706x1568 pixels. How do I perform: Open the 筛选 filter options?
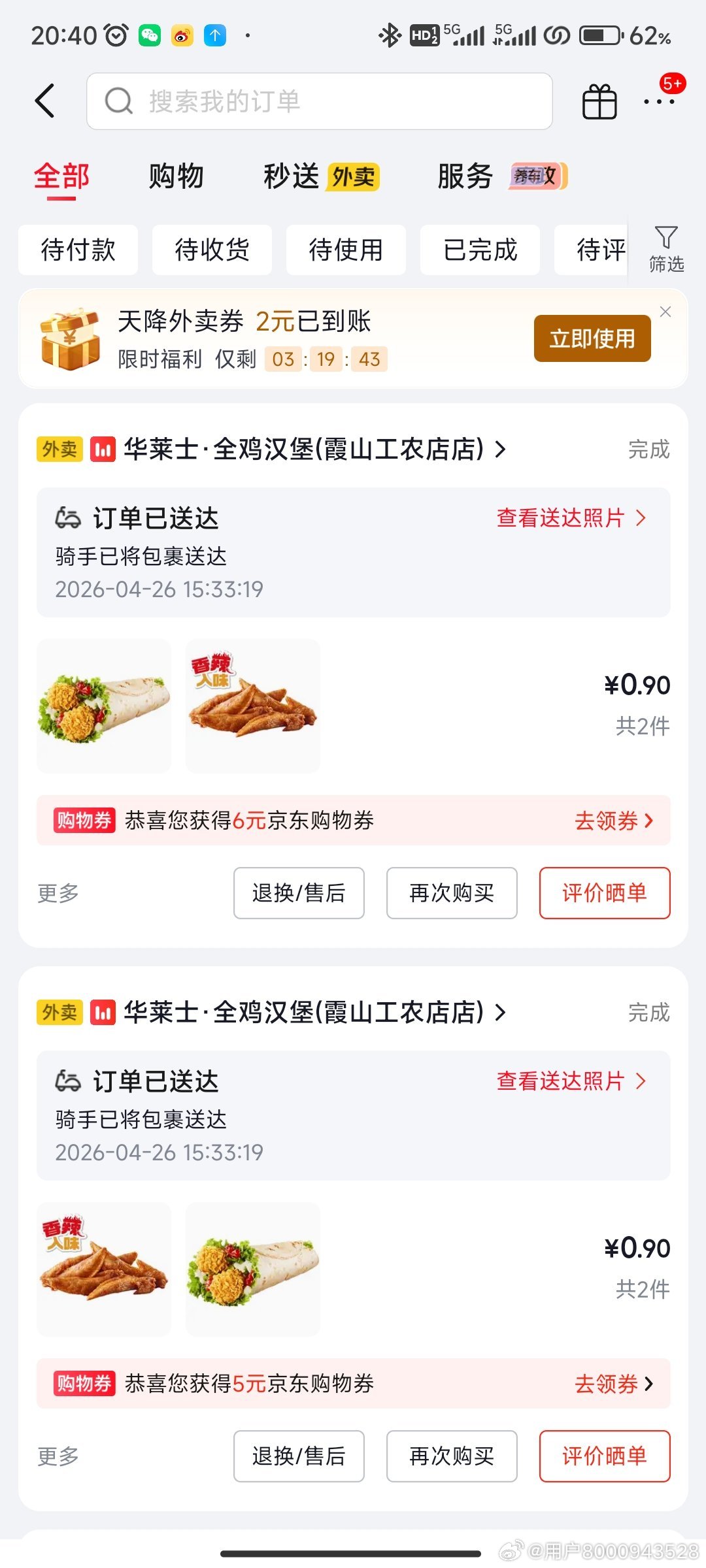pos(666,248)
